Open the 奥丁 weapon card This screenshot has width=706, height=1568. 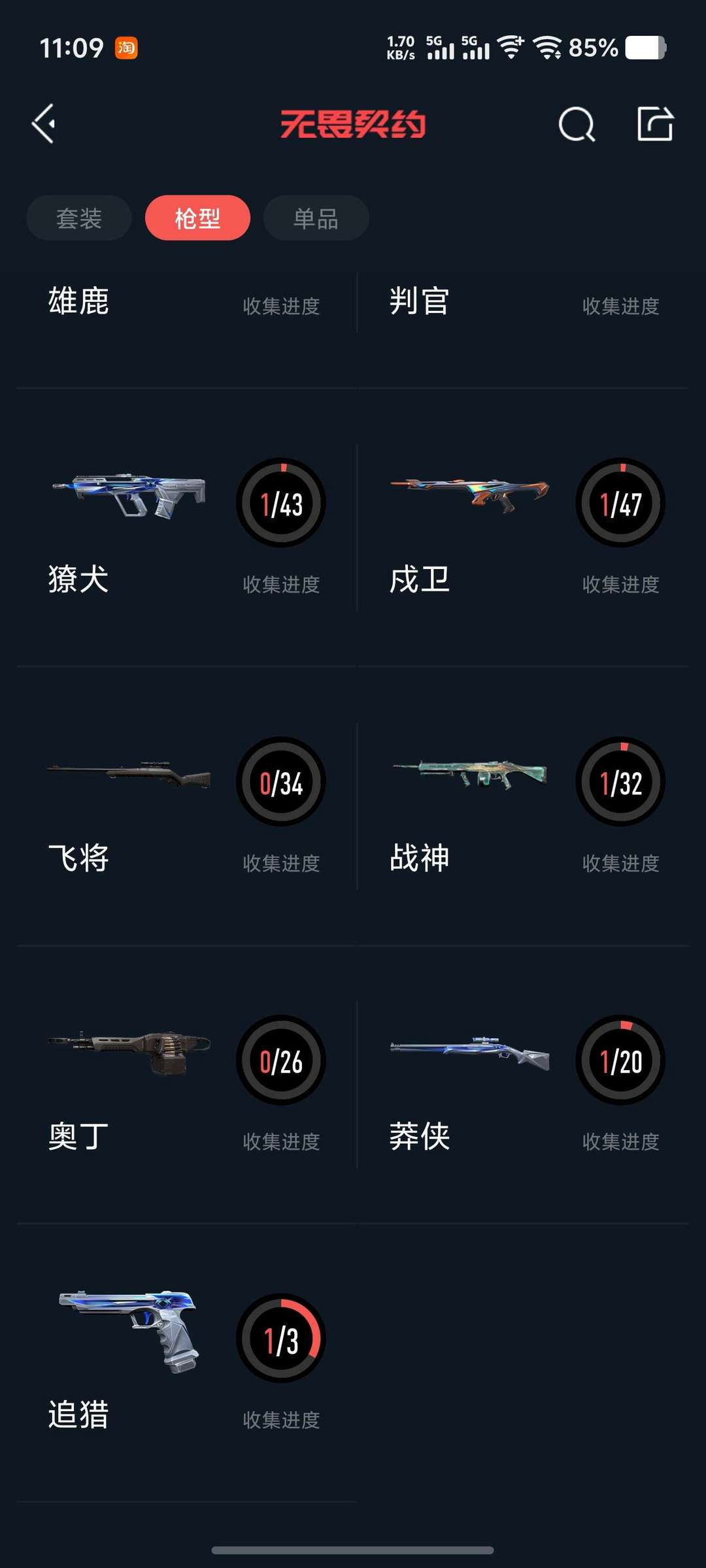tap(186, 1085)
